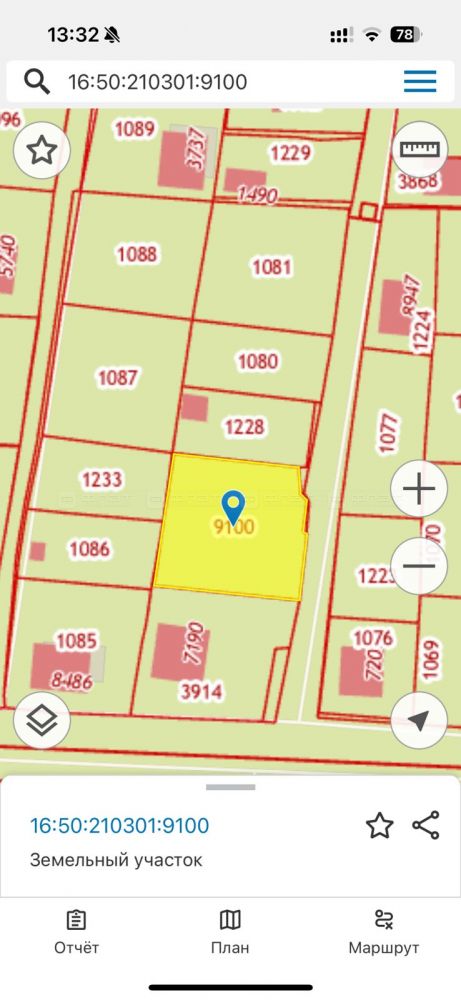The image size is (461, 1000).
Task: Open the Отчёт report tab
Action: tap(77, 933)
